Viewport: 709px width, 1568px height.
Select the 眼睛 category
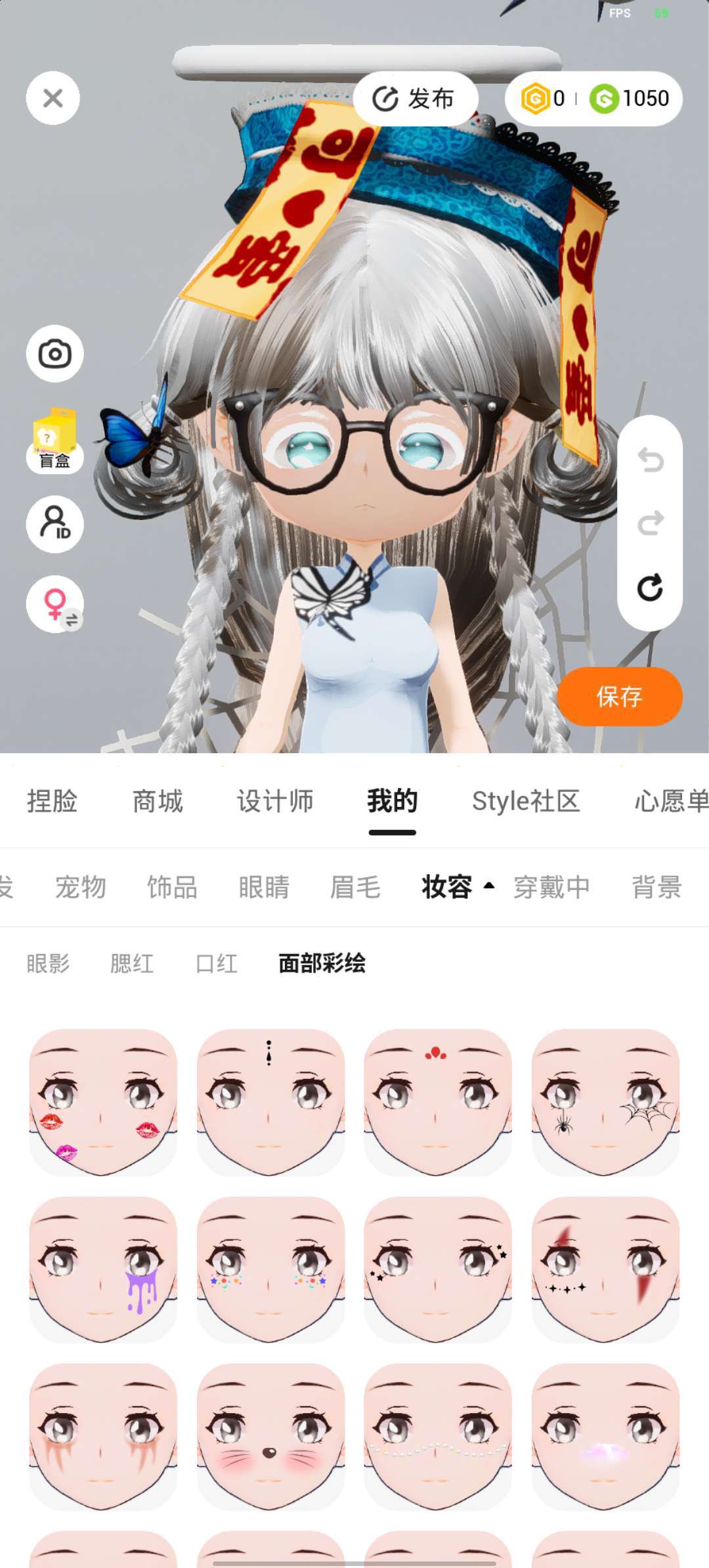264,887
